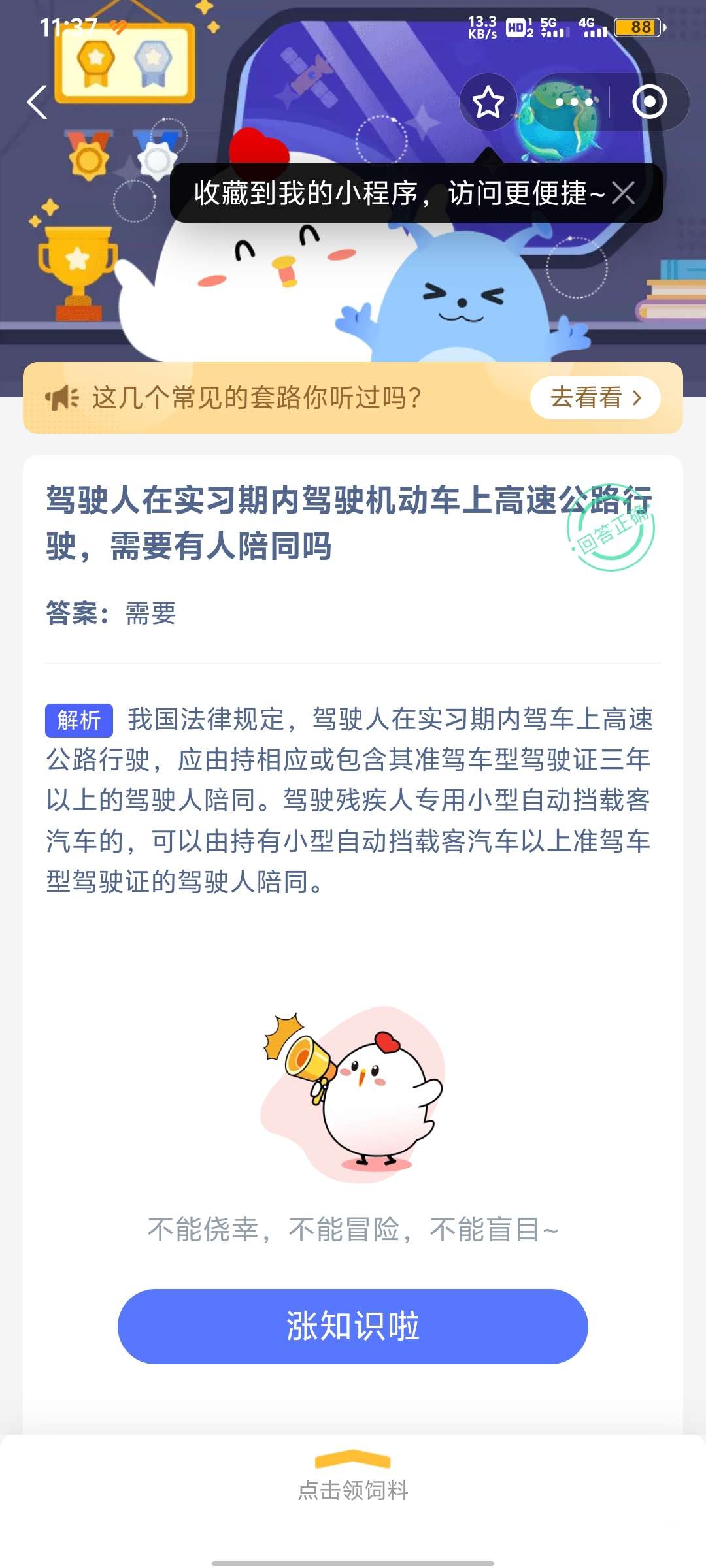Favorite this mini program with the star
Screen dimensions: 706x1568
point(488,103)
